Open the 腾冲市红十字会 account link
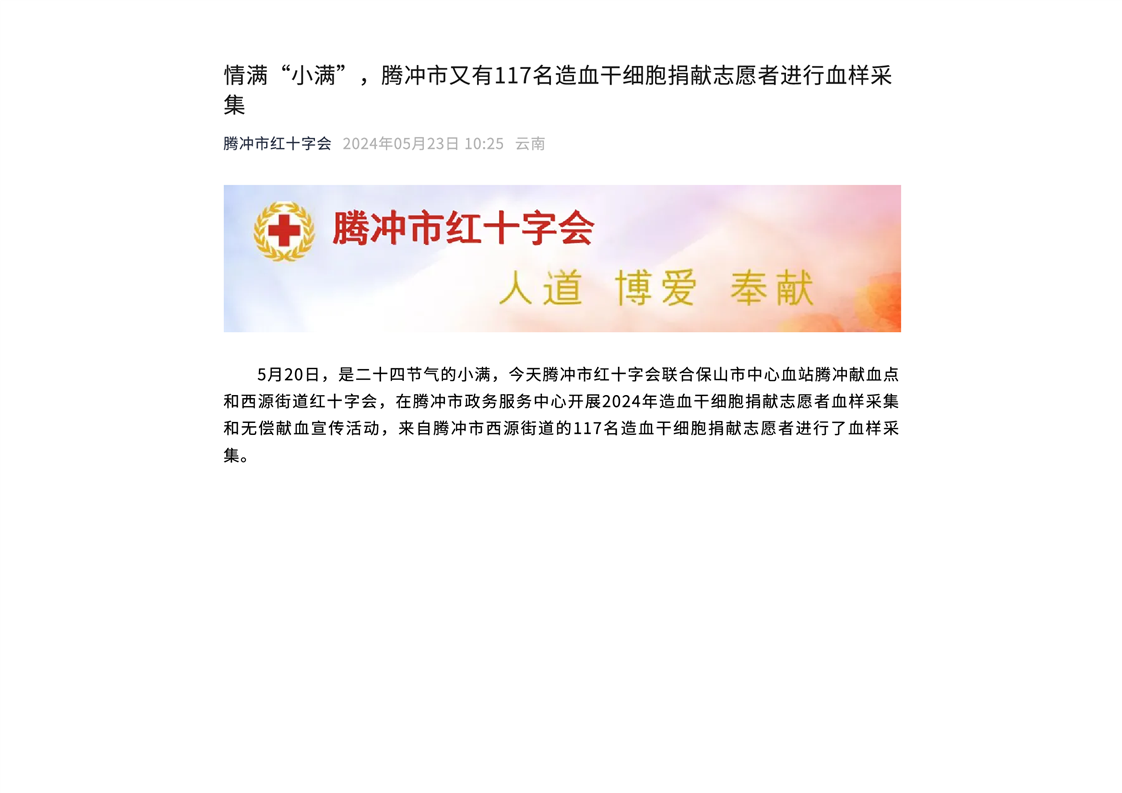This screenshot has height=793, width=1122. coord(277,143)
